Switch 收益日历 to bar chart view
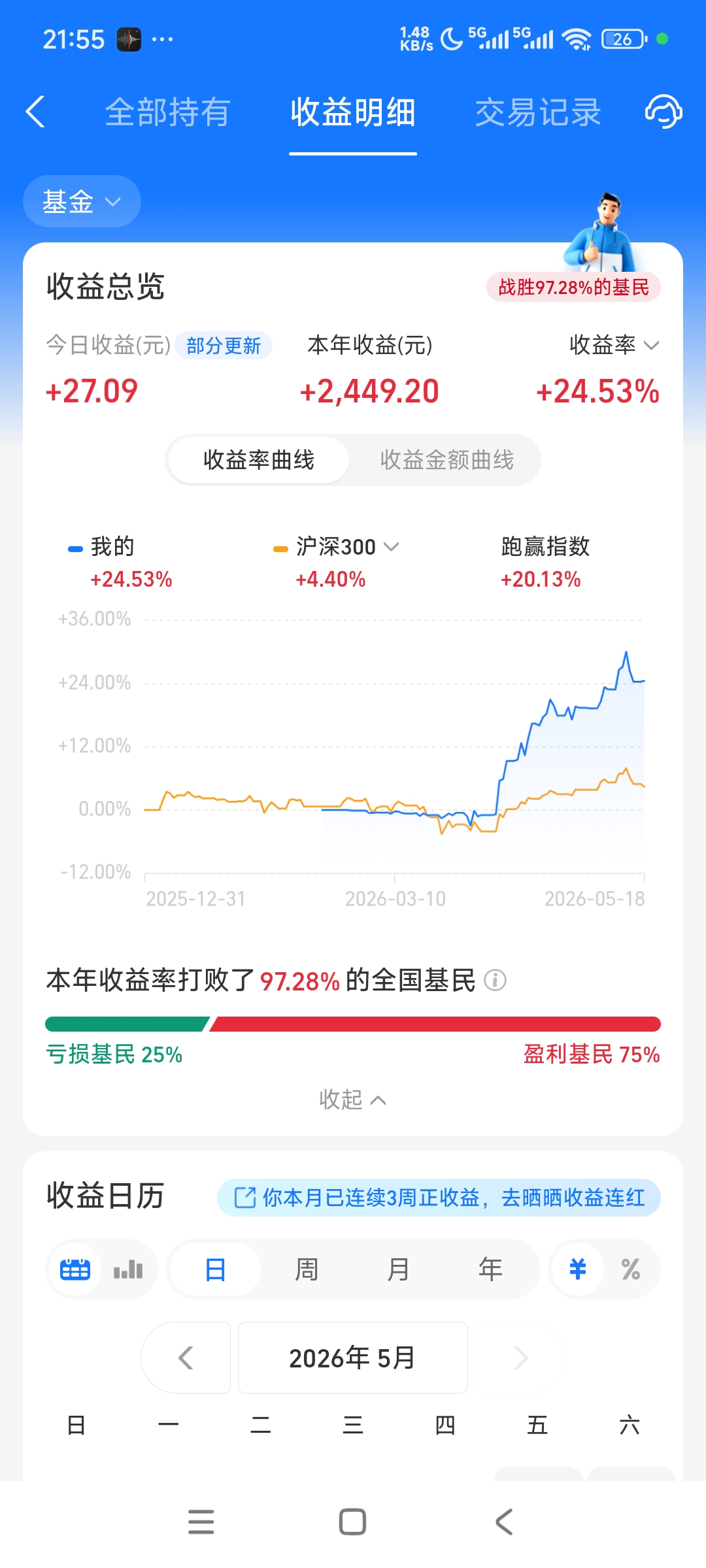 pos(128,1269)
